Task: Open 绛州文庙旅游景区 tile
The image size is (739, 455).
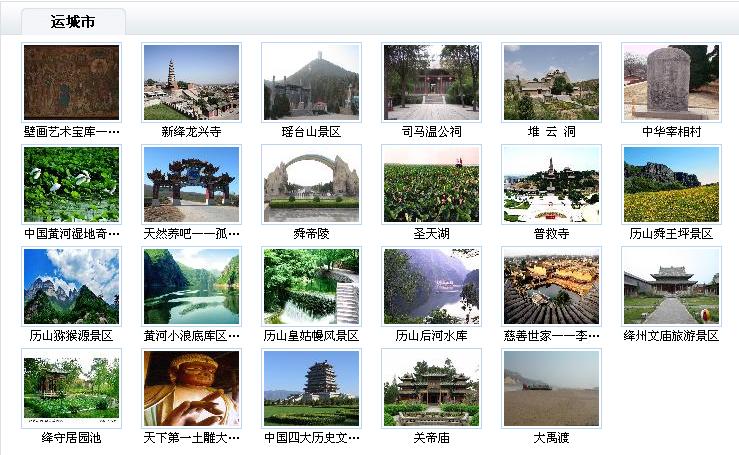Action: pos(671,286)
